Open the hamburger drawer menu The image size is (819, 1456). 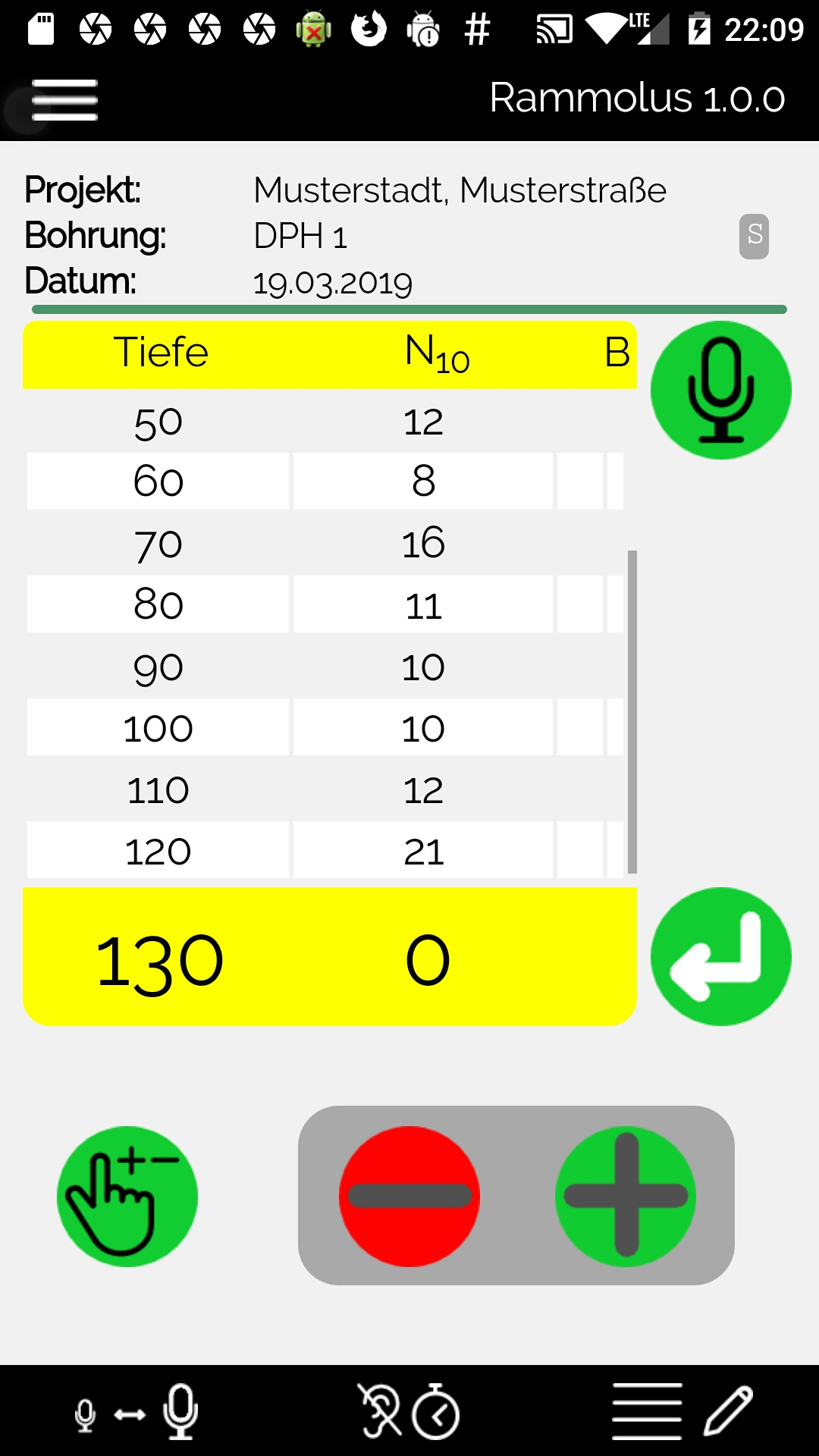pos(64,100)
